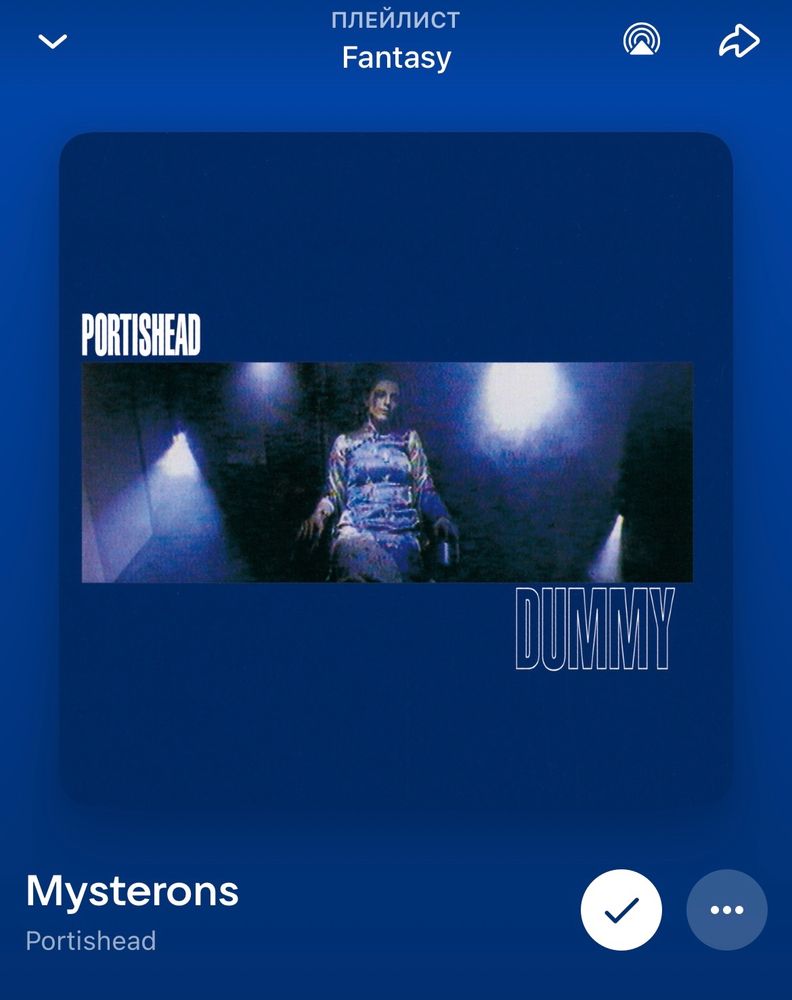Tap the Dummy album cover
This screenshot has height=1000, width=792.
[396, 468]
